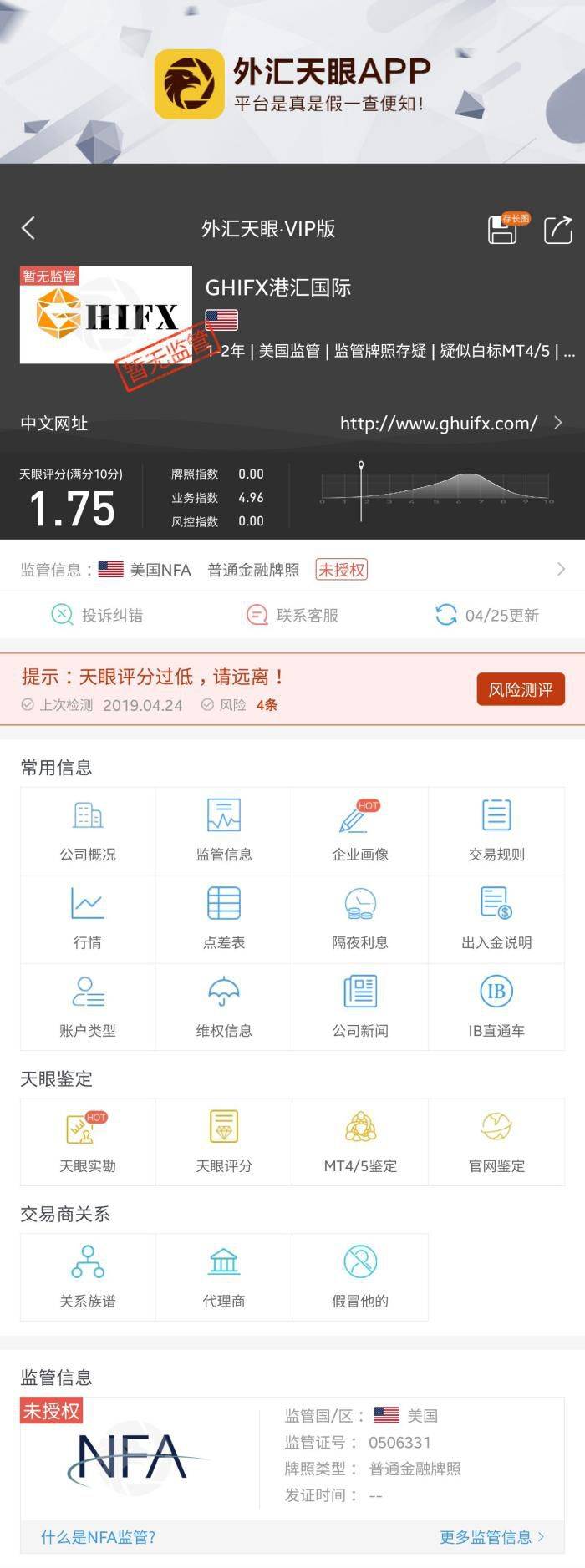Save page as long image
The width and height of the screenshot is (585, 1568).
point(503,229)
